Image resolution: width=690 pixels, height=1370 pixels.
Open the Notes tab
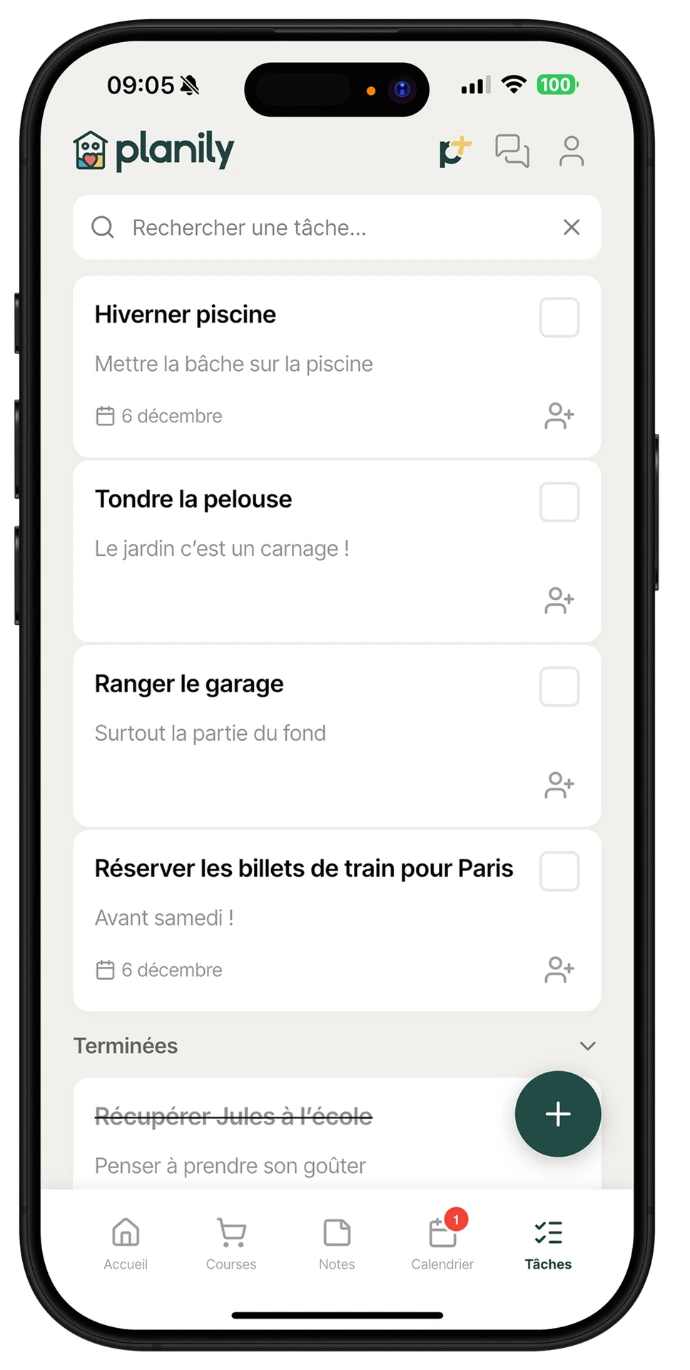[337, 1244]
